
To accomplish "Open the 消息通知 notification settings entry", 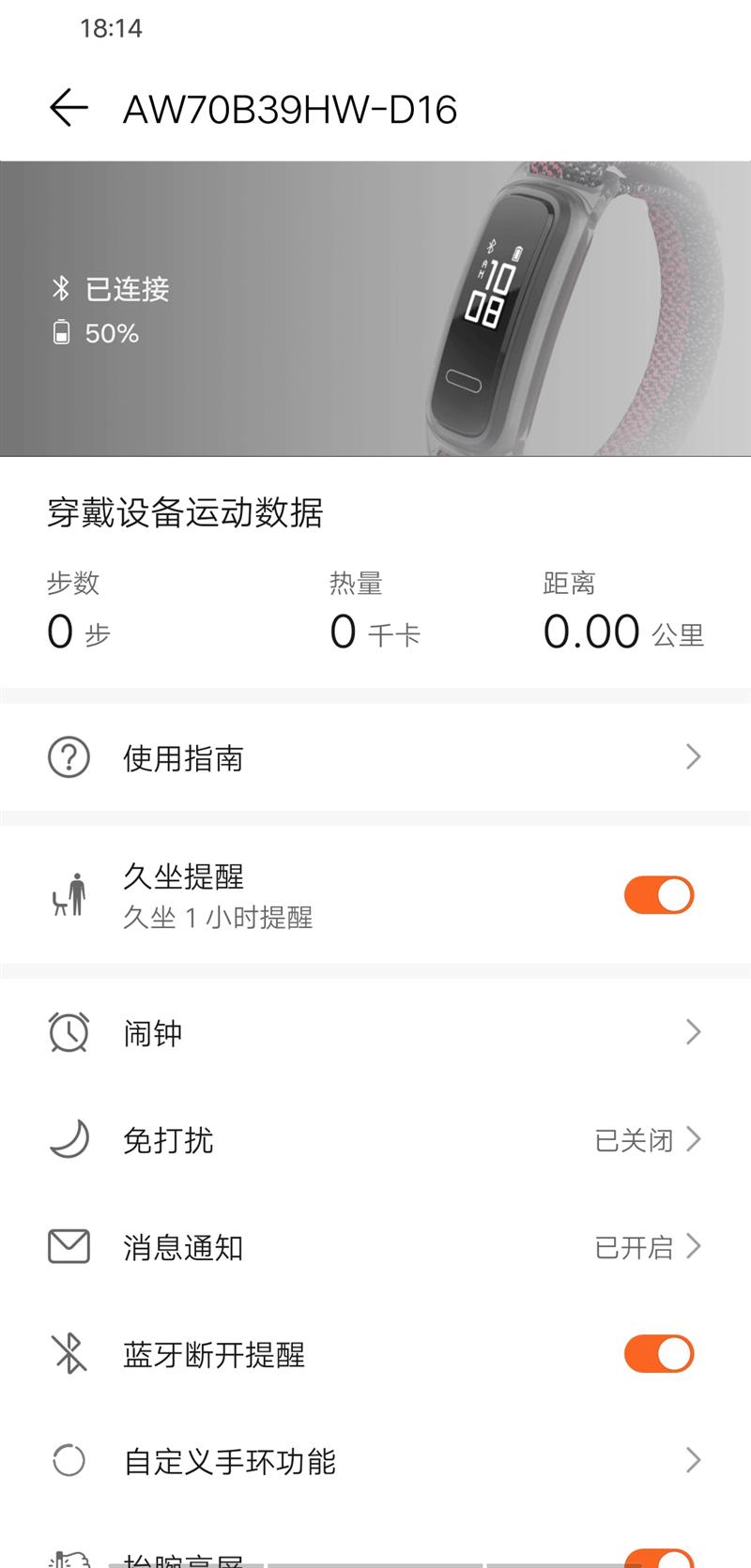I will [x=375, y=1247].
